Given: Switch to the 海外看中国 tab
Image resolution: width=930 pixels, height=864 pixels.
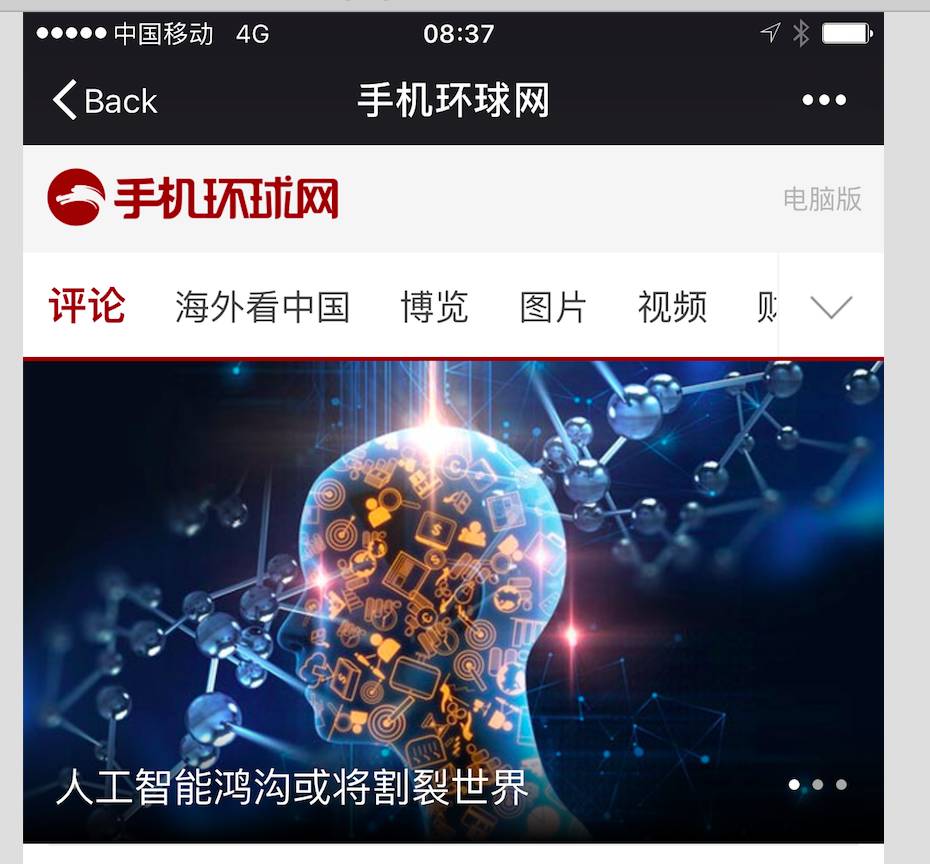Looking at the screenshot, I should tap(262, 307).
